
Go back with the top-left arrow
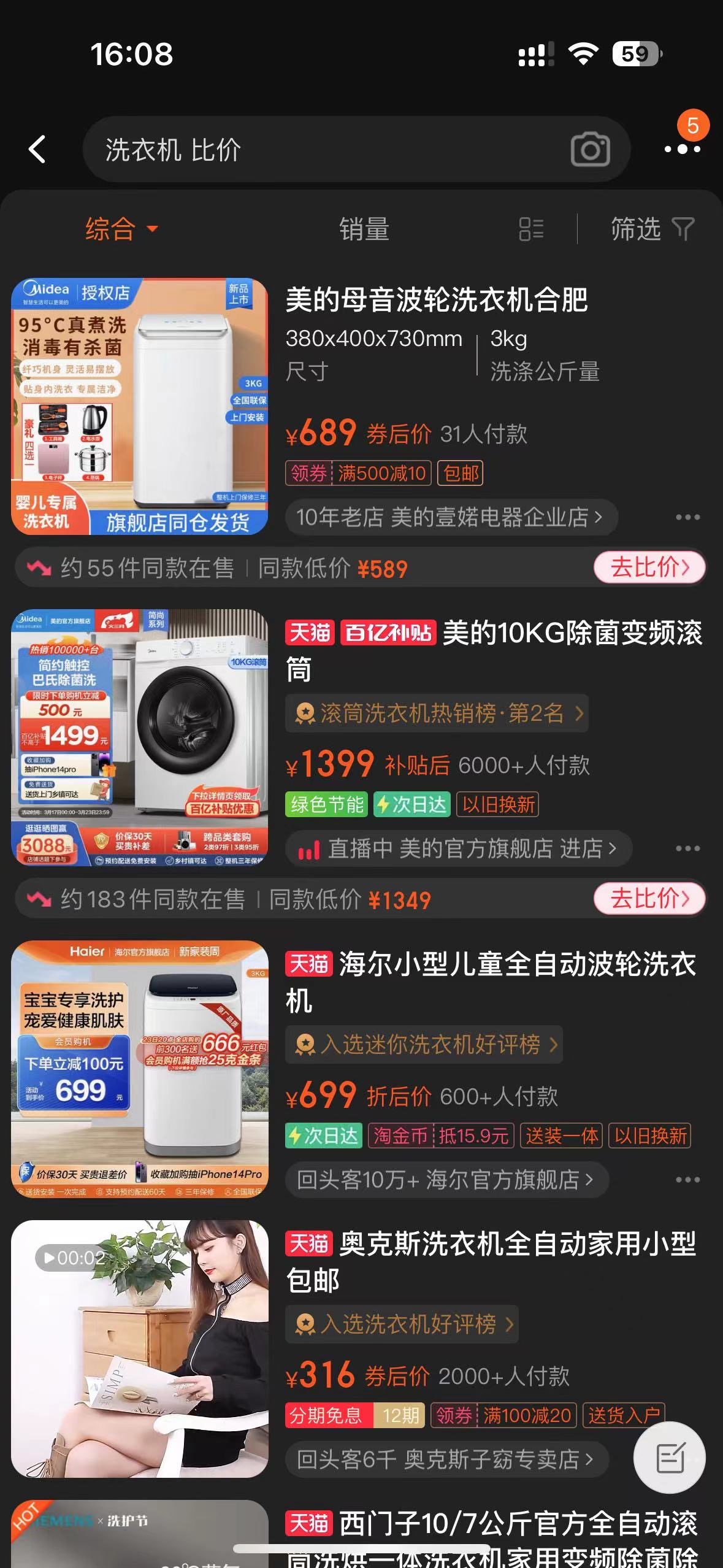(37, 149)
